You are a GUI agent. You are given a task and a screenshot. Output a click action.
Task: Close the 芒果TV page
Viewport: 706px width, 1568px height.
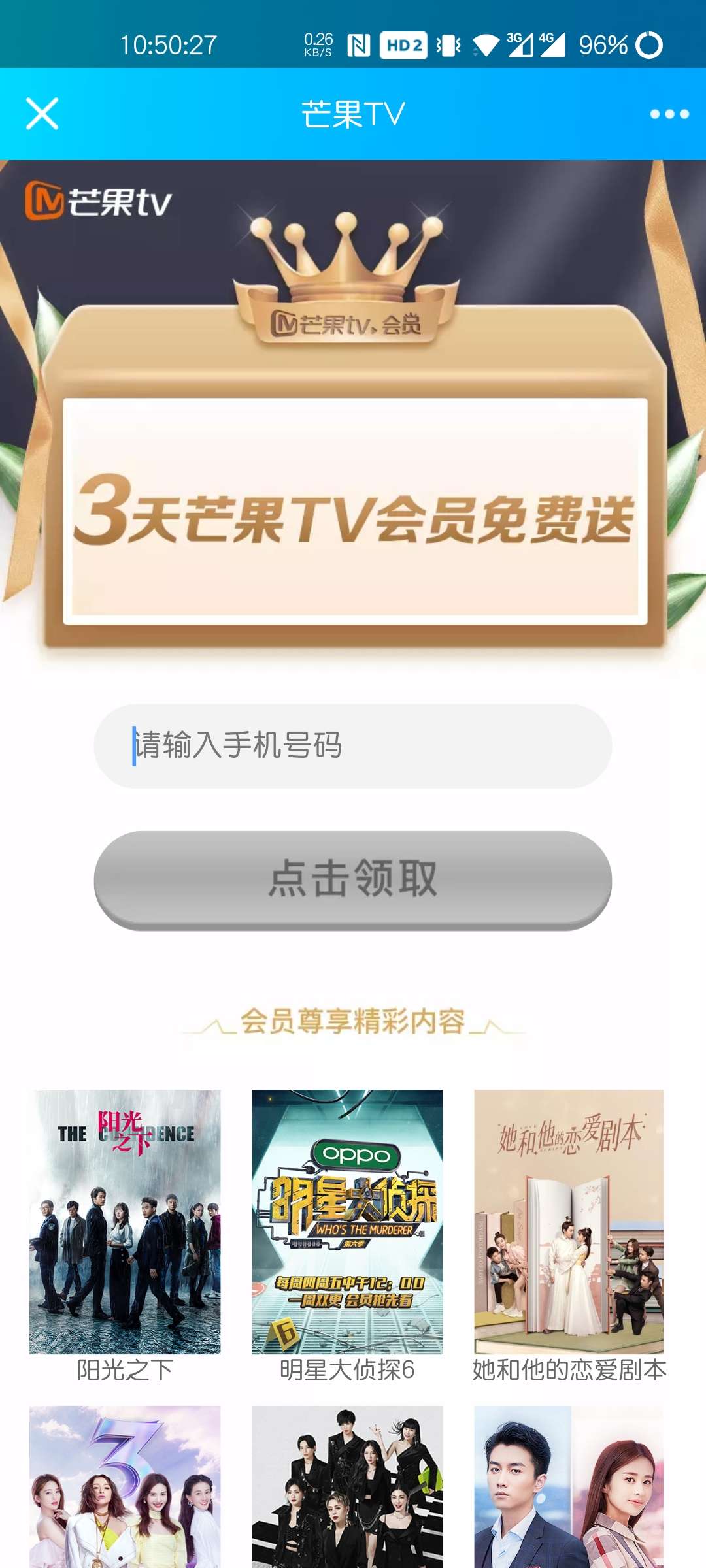coord(42,114)
